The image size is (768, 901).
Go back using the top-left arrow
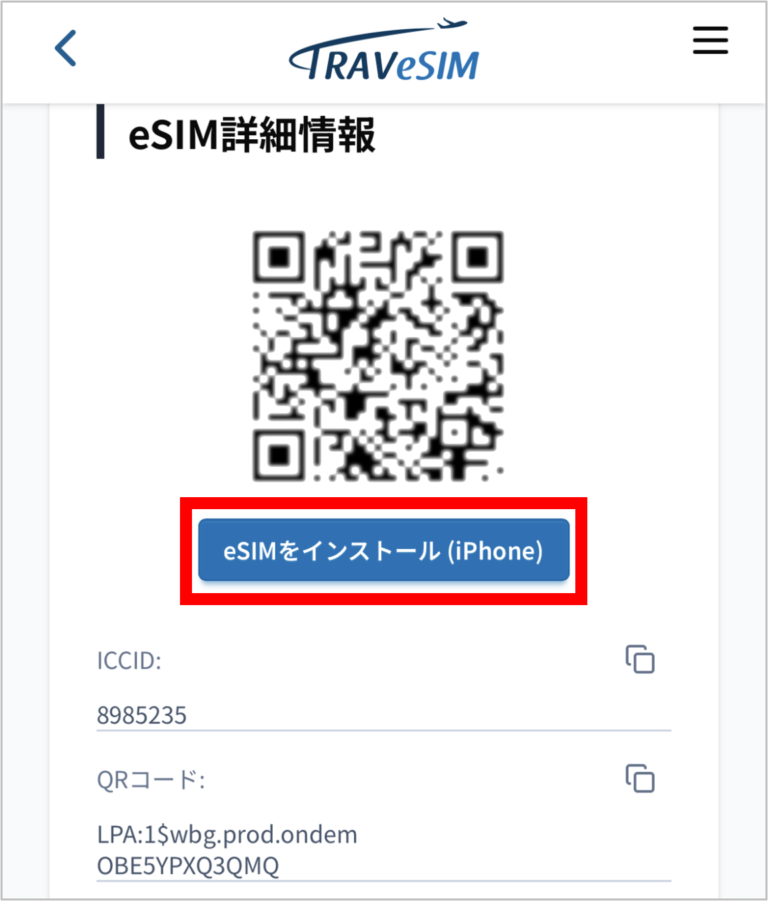point(66,48)
